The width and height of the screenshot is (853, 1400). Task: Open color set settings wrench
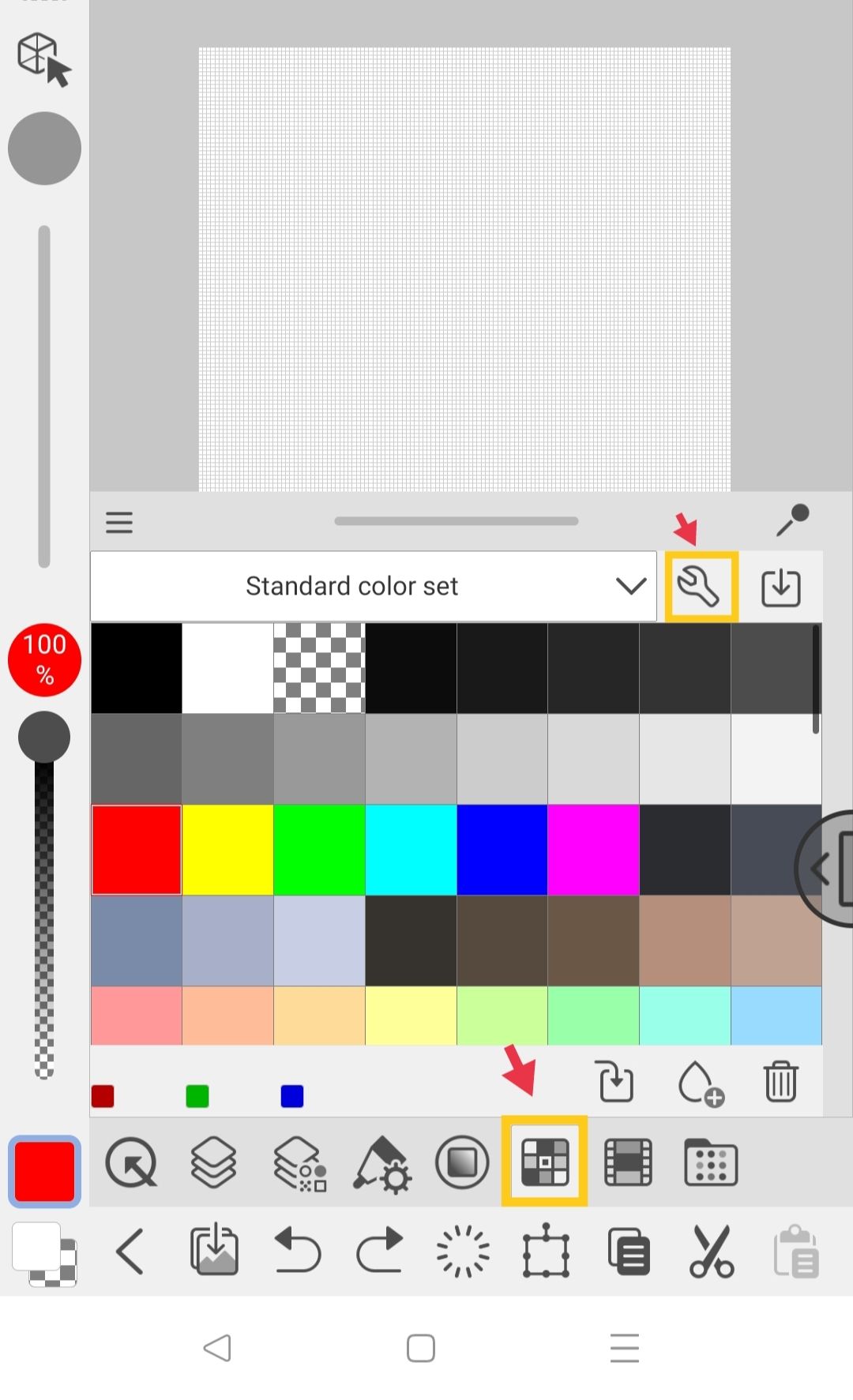pyautogui.click(x=701, y=587)
